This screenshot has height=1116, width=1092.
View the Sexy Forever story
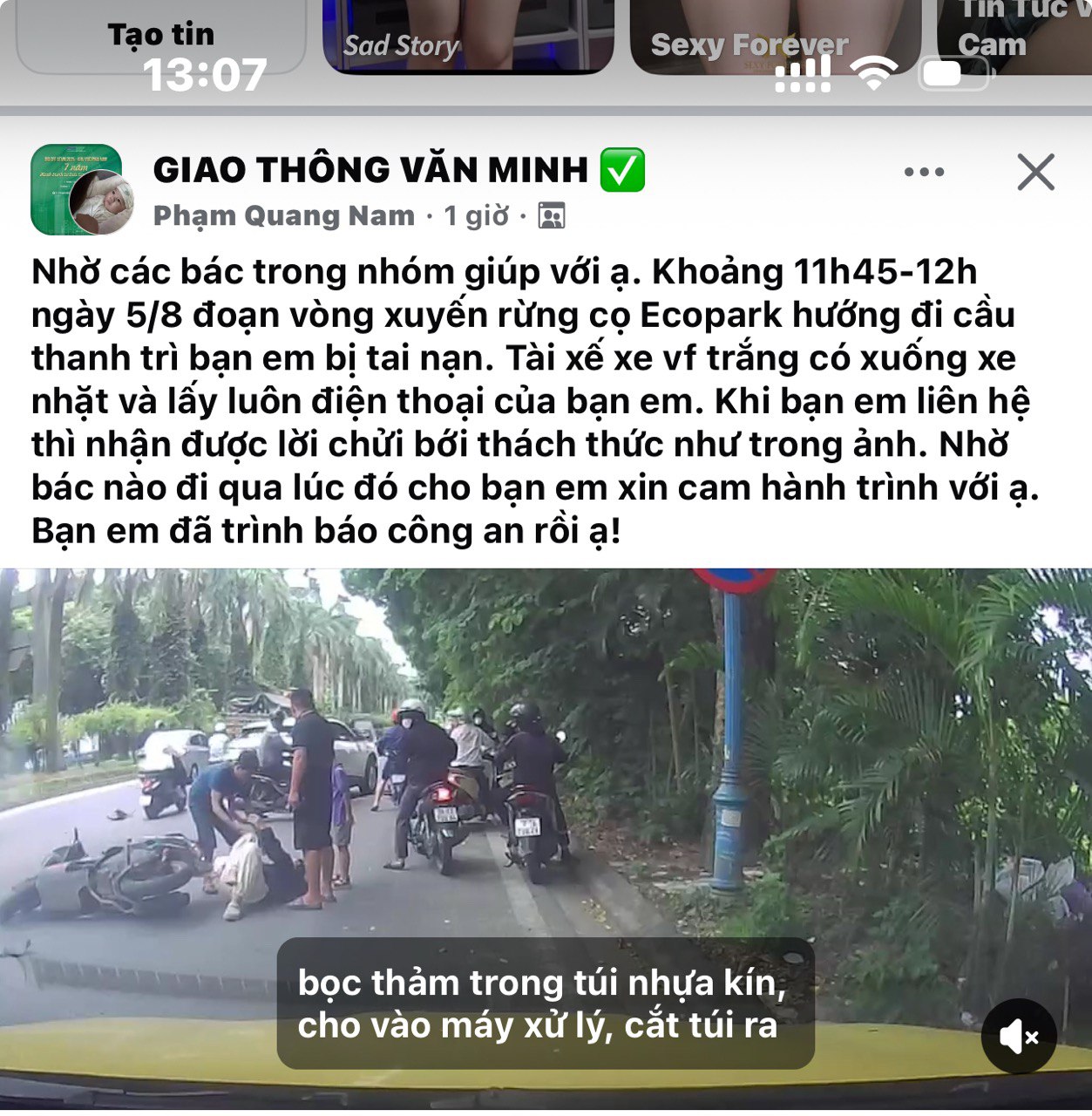pyautogui.click(x=775, y=35)
